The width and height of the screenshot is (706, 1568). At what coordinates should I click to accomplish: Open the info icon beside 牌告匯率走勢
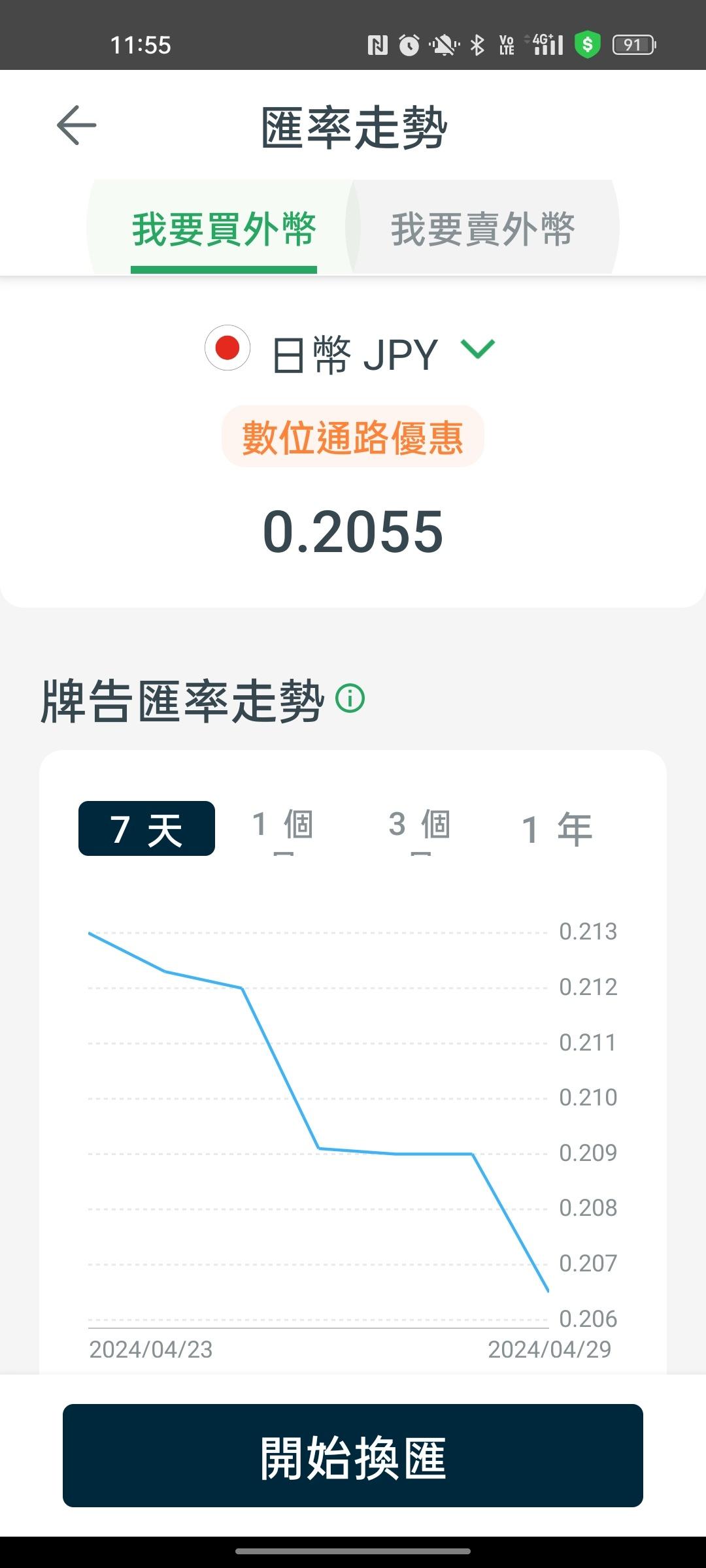[x=350, y=698]
